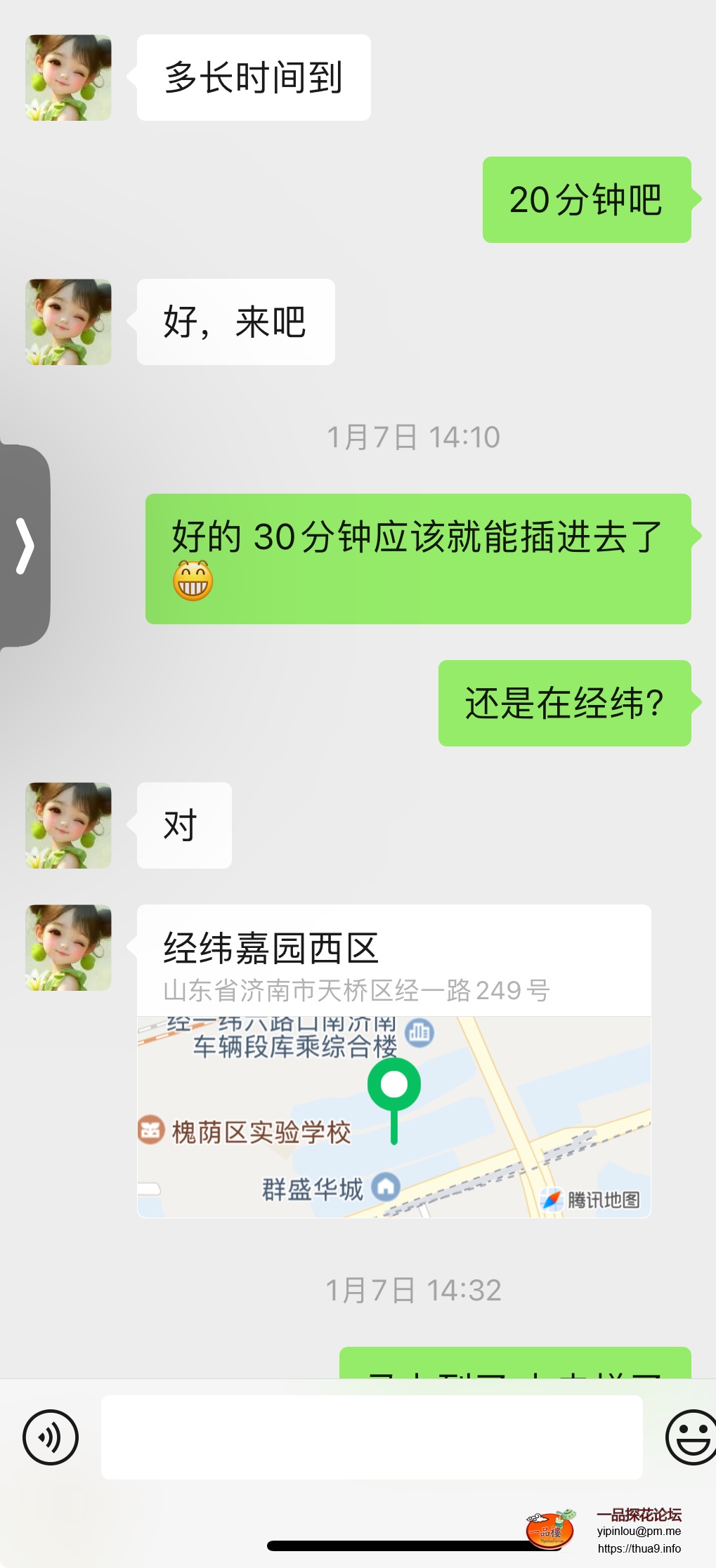This screenshot has width=716, height=1568.
Task: Open the emoji picker
Action: point(691,1437)
